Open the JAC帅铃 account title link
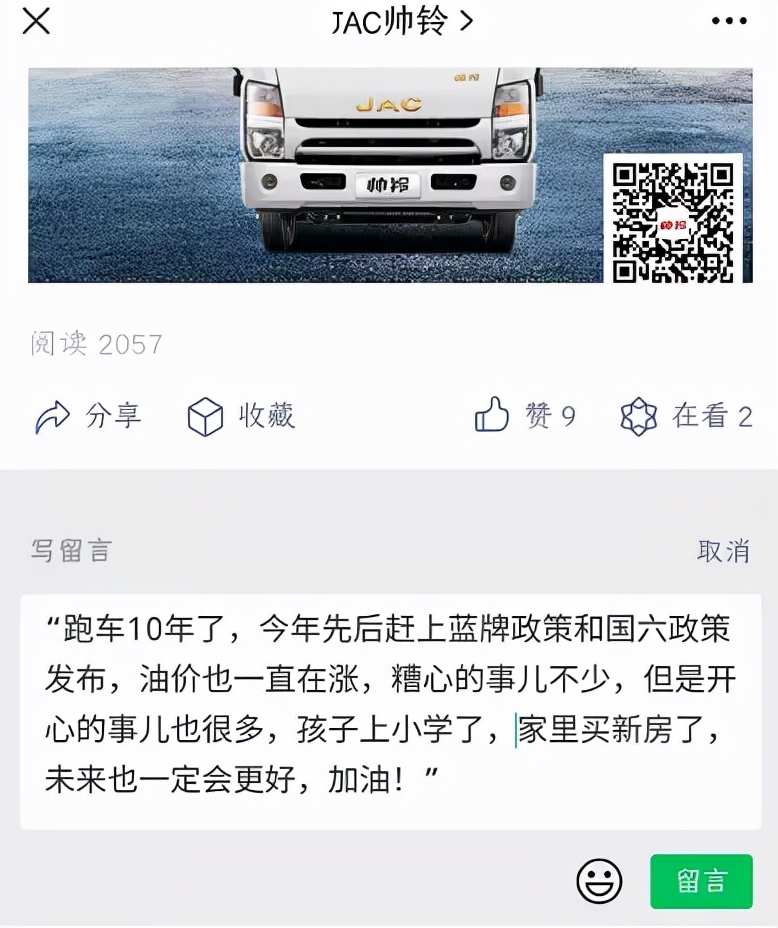 (x=401, y=21)
